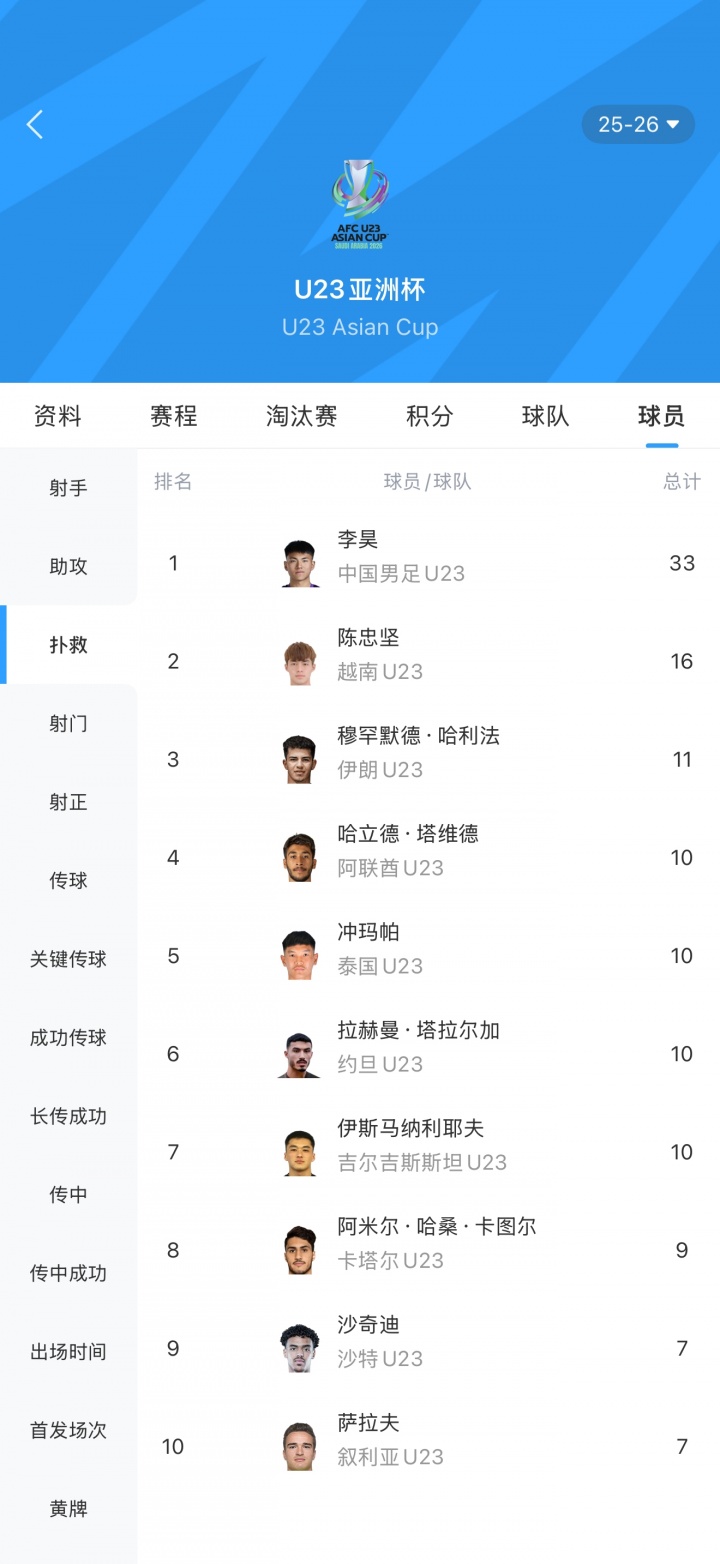
Task: Open the 淘汰赛 tab
Action: [x=301, y=416]
